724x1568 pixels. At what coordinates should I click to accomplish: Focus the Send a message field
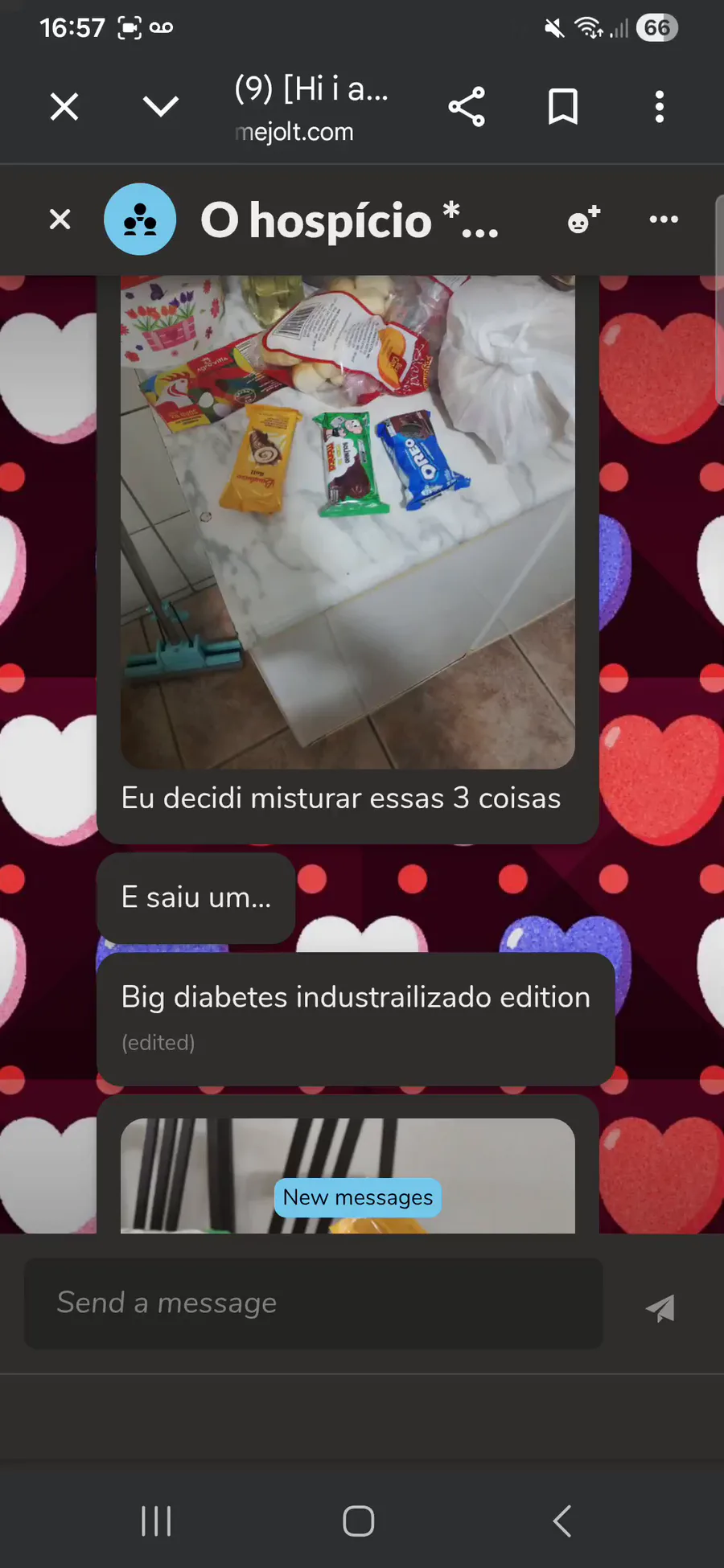coord(314,1303)
